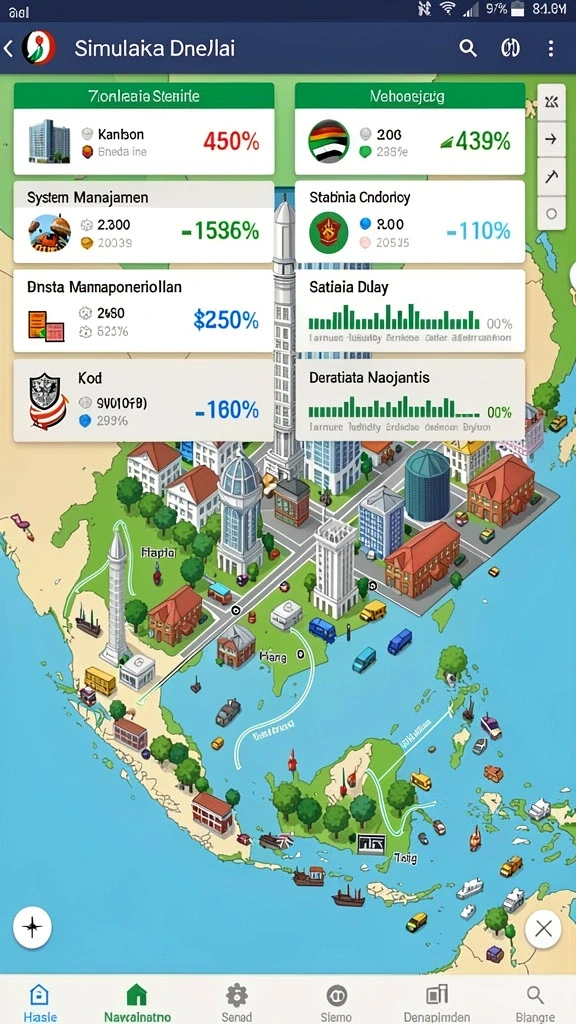Open the Deratiata Naojantis chart card
576x1024 pixels.
click(409, 400)
